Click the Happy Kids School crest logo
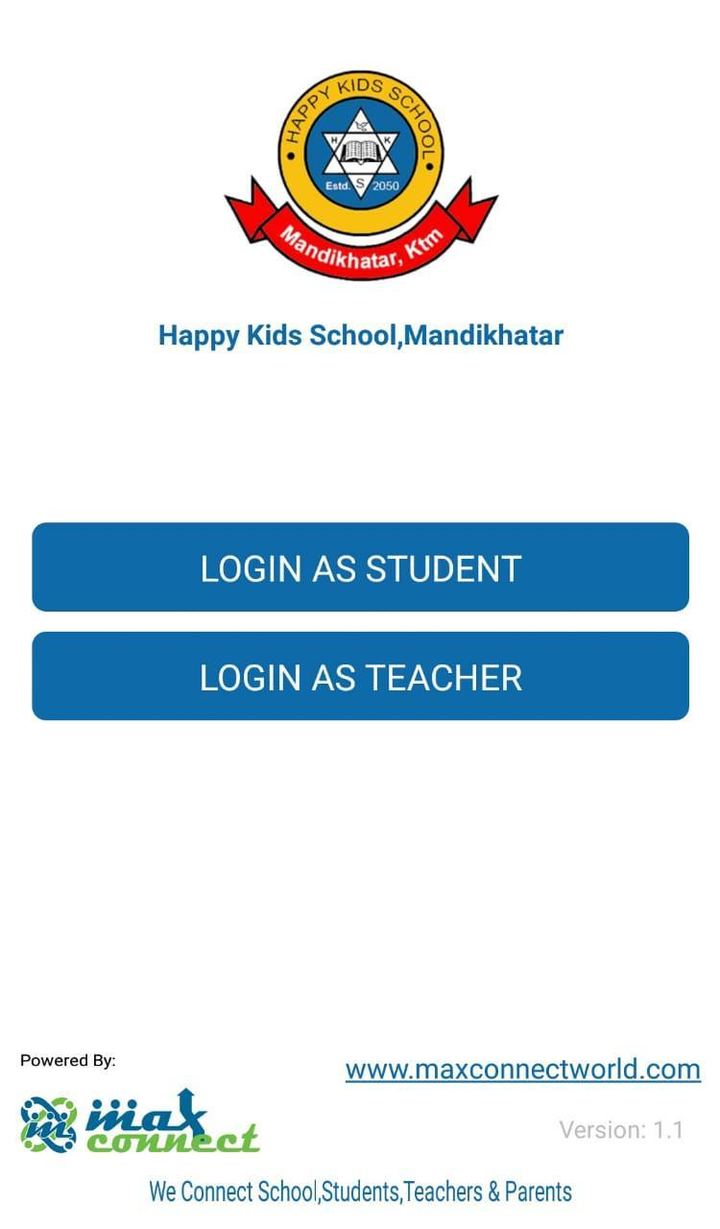 (x=360, y=160)
